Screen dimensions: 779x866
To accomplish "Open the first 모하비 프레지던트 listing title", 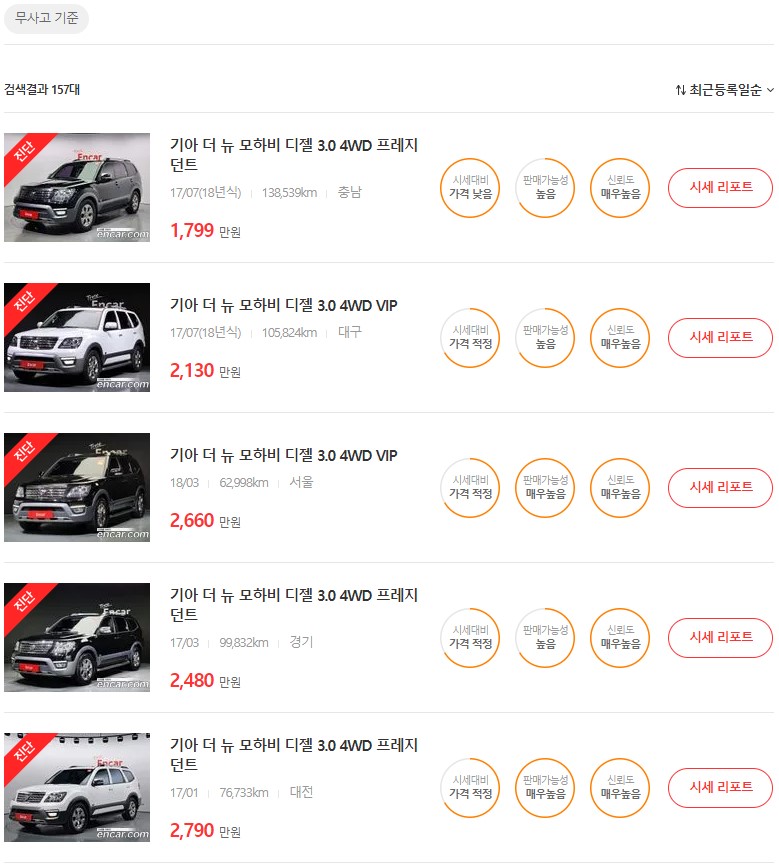I will (294, 155).
